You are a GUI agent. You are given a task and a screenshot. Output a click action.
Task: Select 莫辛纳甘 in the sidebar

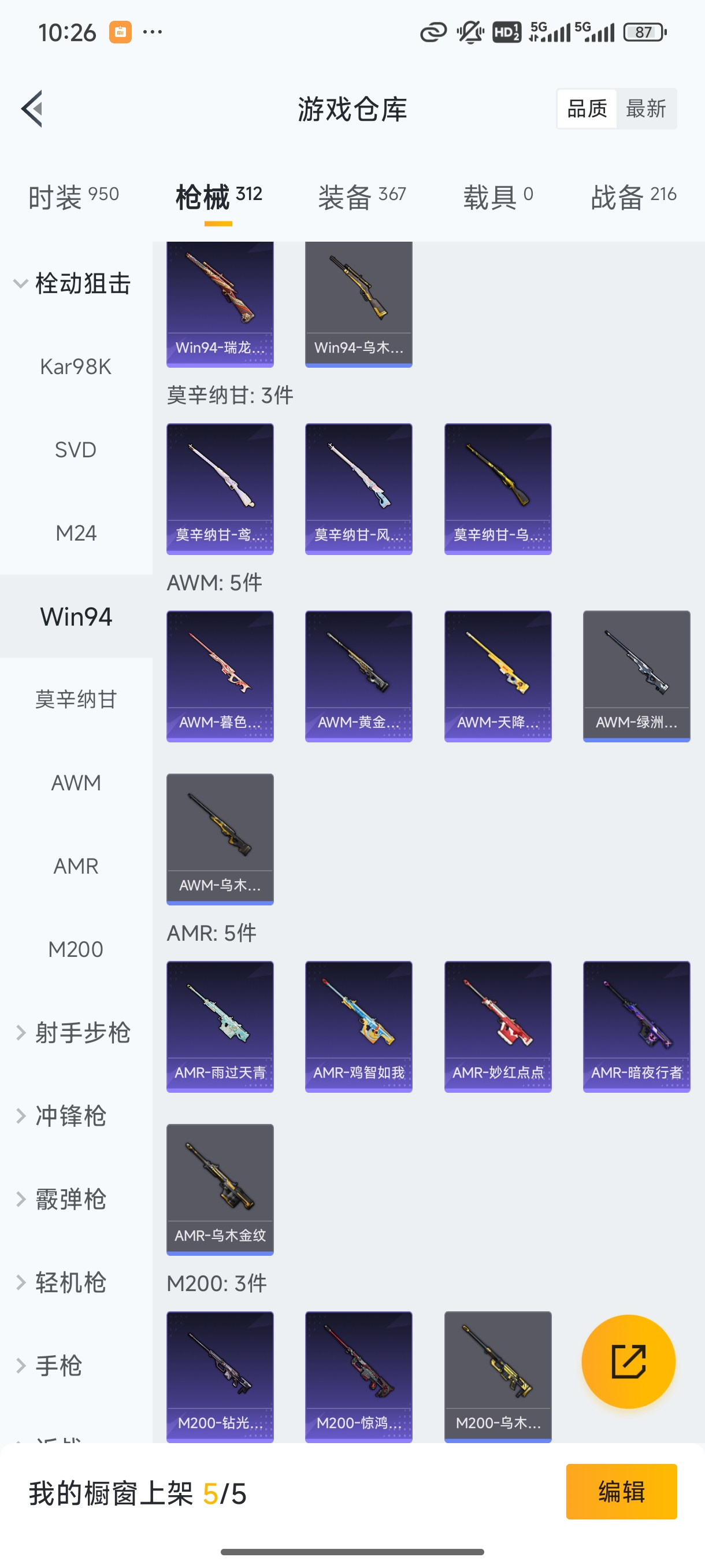76,700
